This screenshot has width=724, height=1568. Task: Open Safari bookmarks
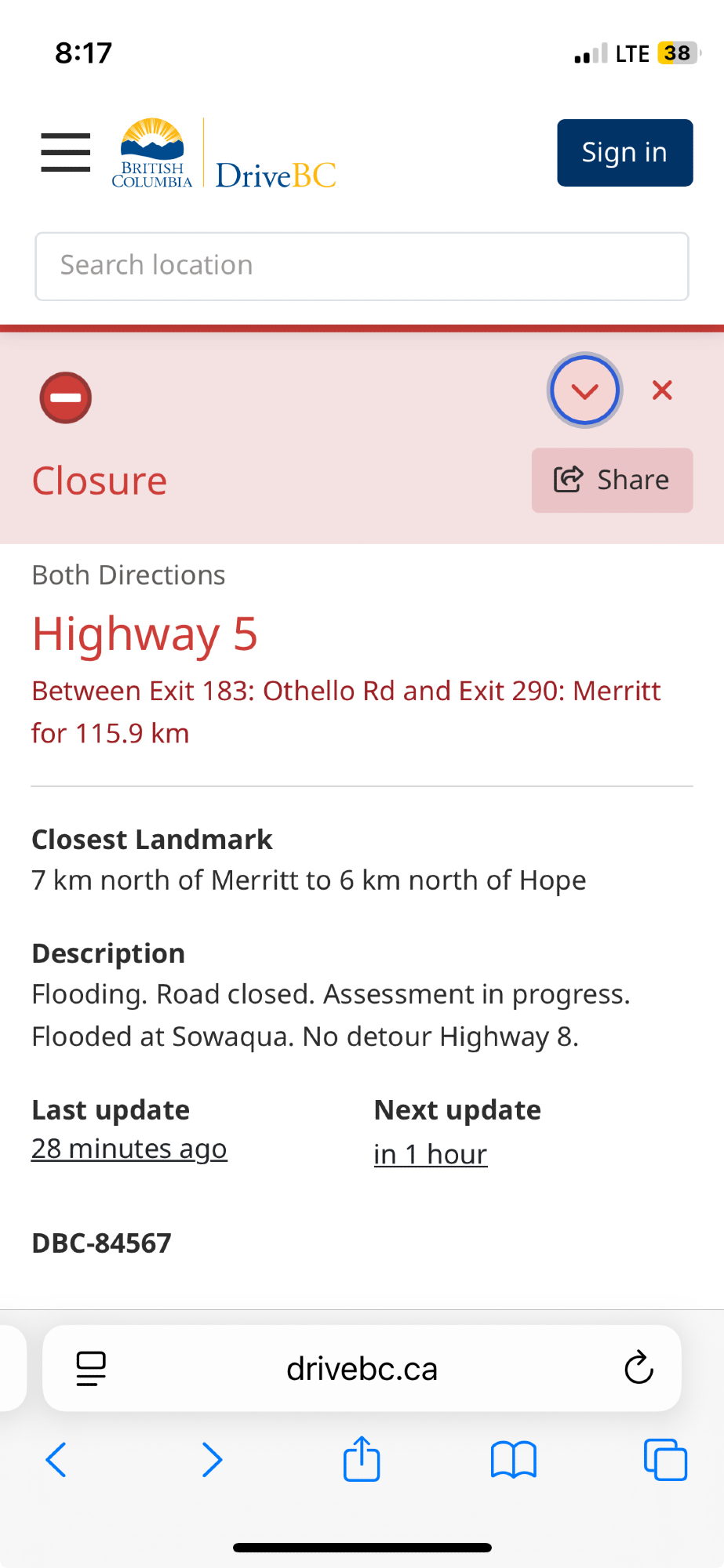[513, 1460]
